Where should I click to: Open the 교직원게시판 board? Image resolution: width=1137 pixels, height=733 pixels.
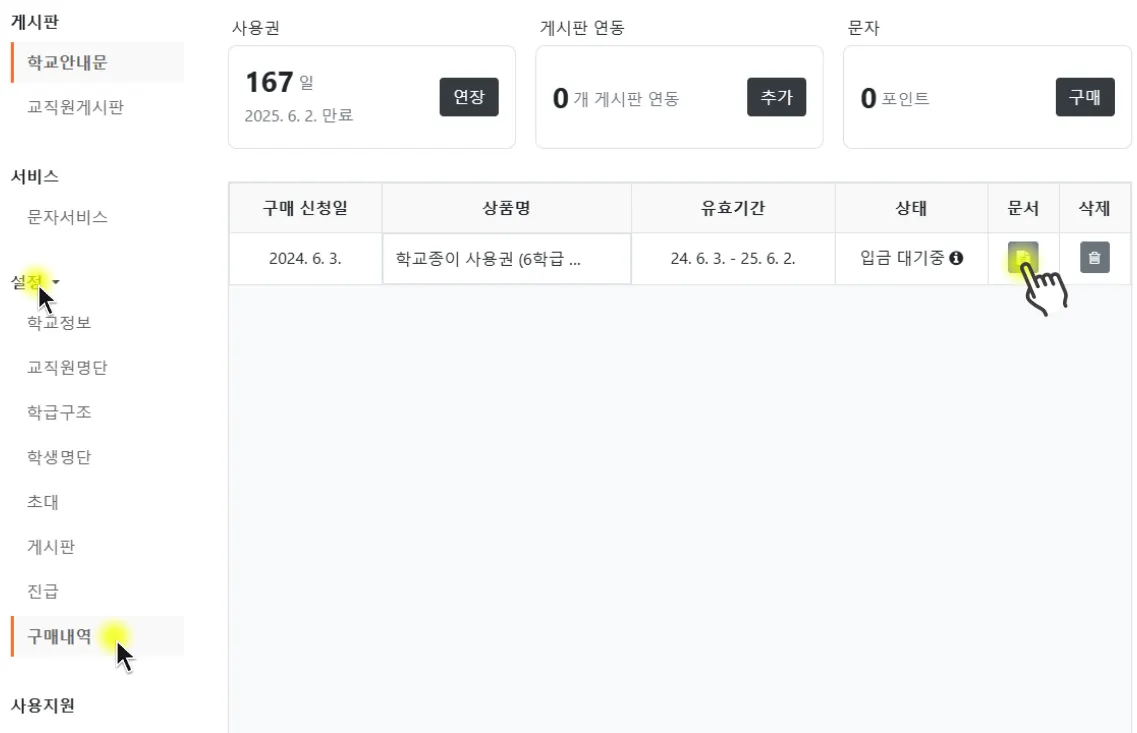pyautogui.click(x=75, y=107)
